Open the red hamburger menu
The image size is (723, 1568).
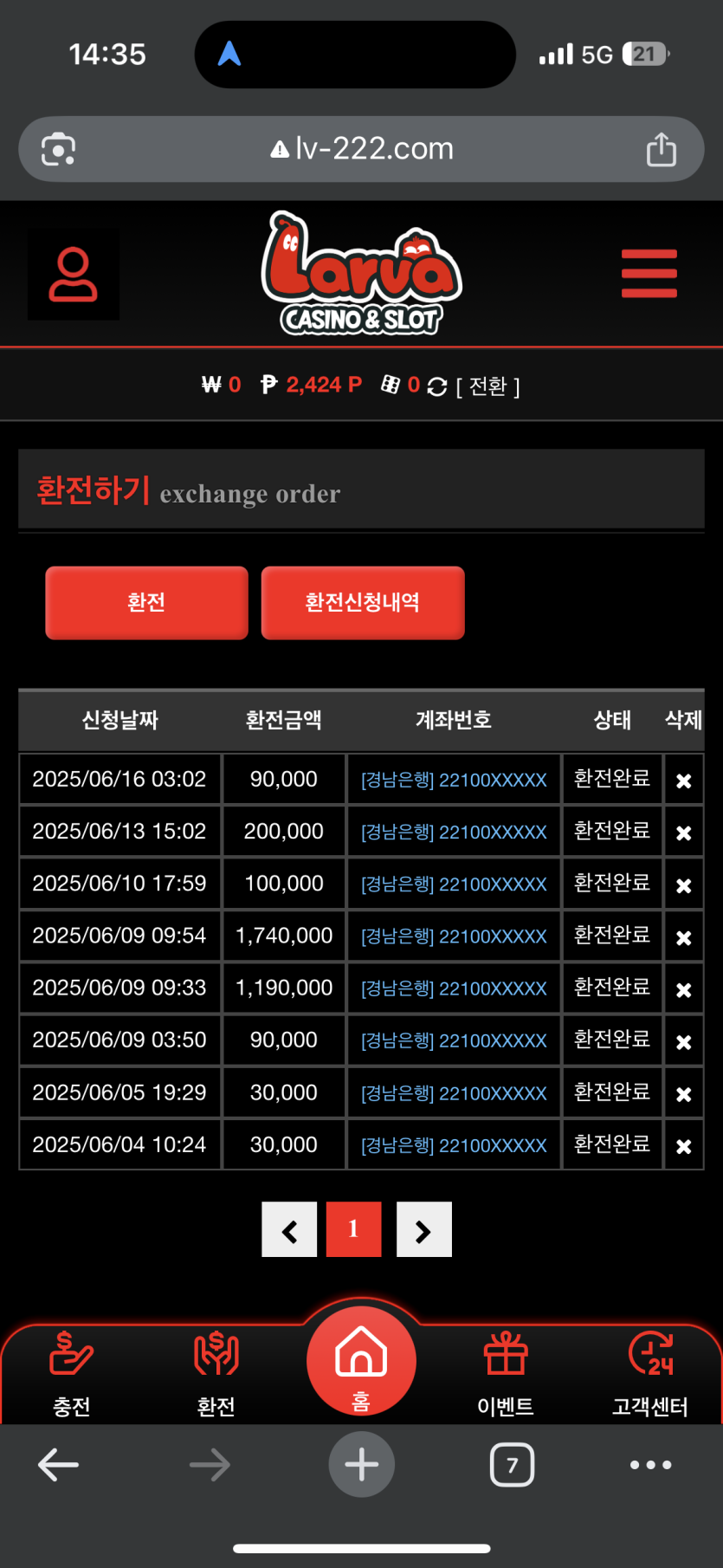click(649, 274)
